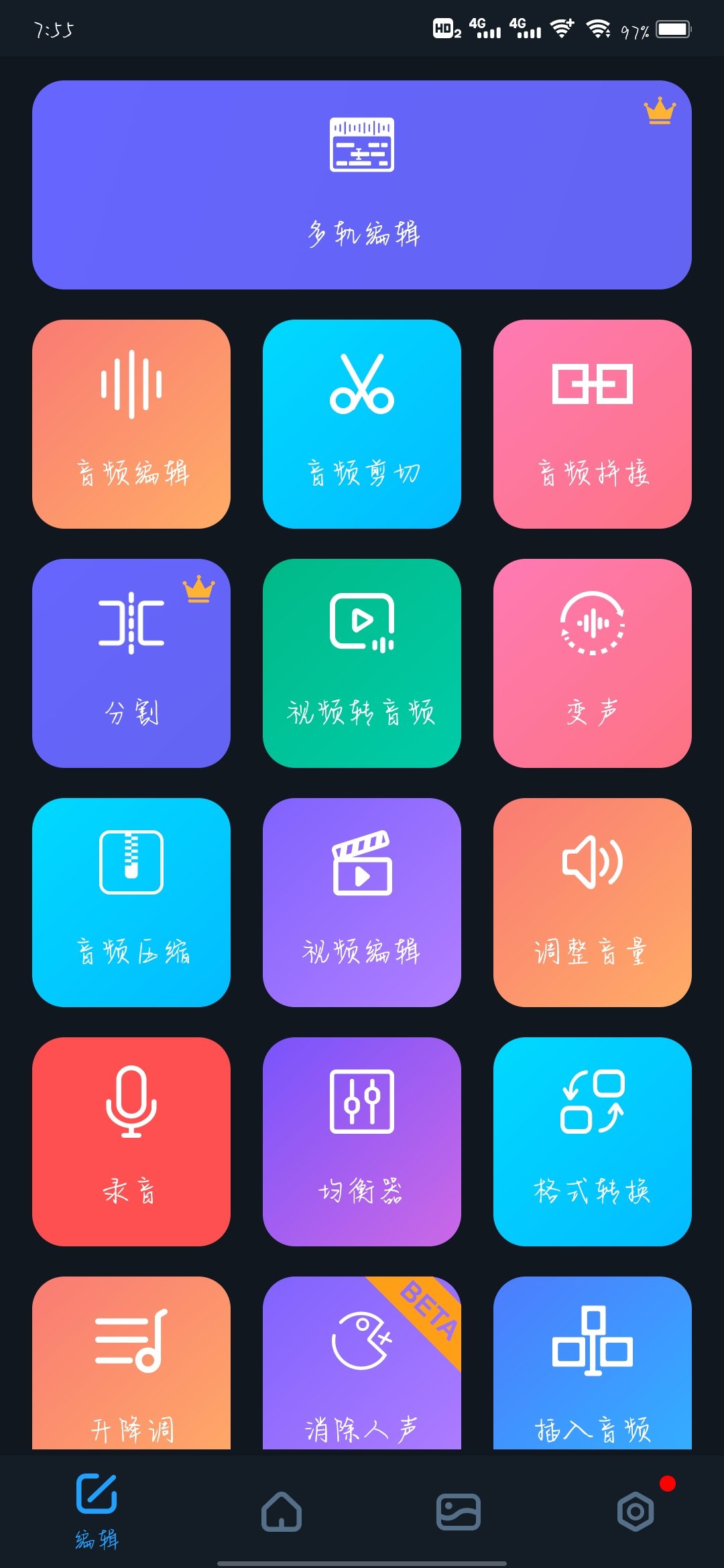
Task: Open the 分割 split tool
Action: coord(131,663)
